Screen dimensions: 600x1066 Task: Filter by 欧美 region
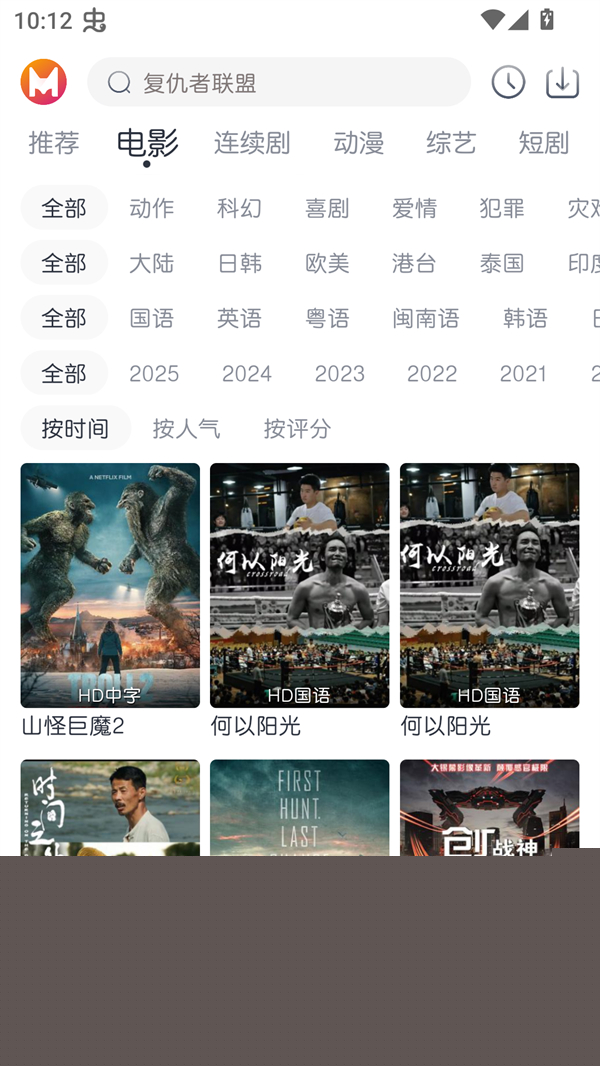click(x=327, y=263)
